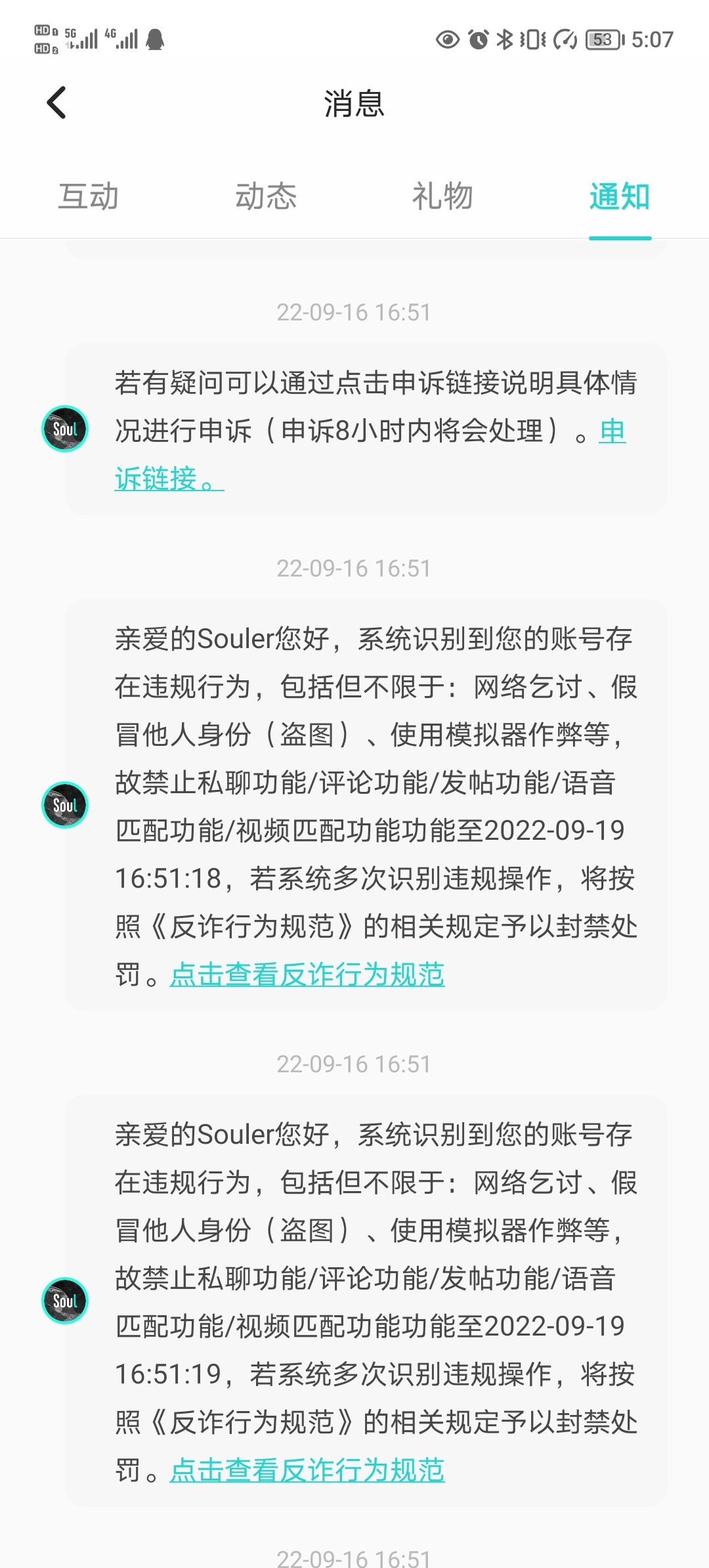
Task: Switch to the 动态 tab
Action: click(266, 196)
